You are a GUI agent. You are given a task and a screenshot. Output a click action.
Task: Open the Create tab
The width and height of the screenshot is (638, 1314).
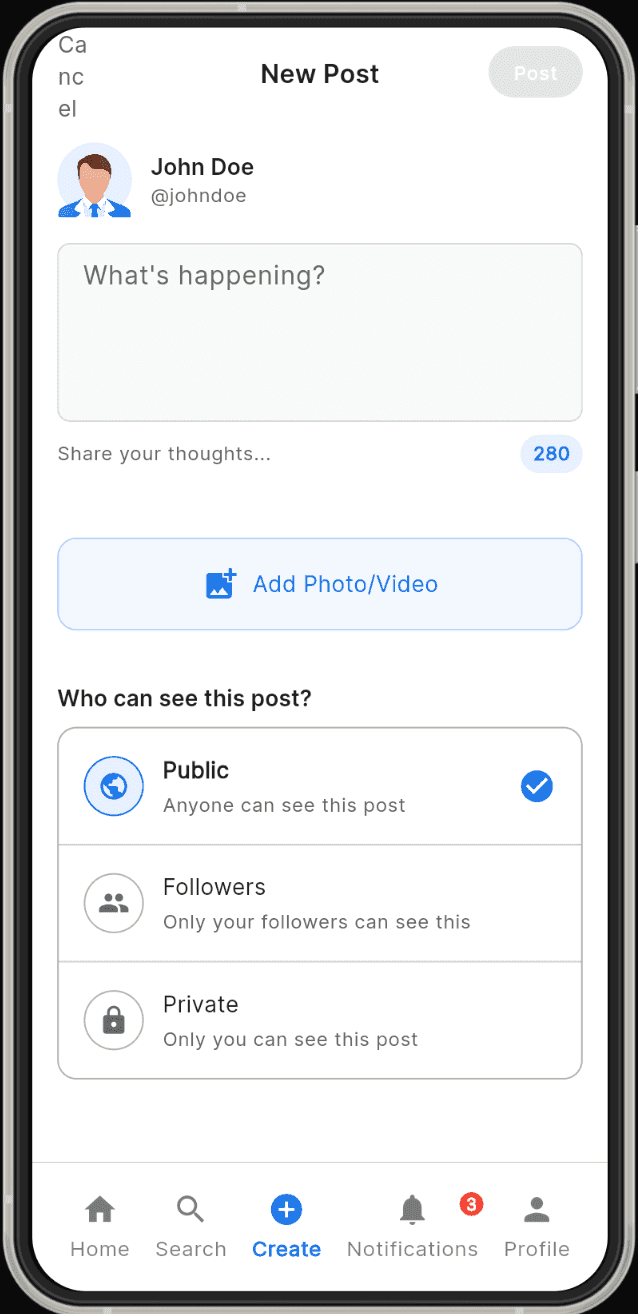coord(286,1226)
